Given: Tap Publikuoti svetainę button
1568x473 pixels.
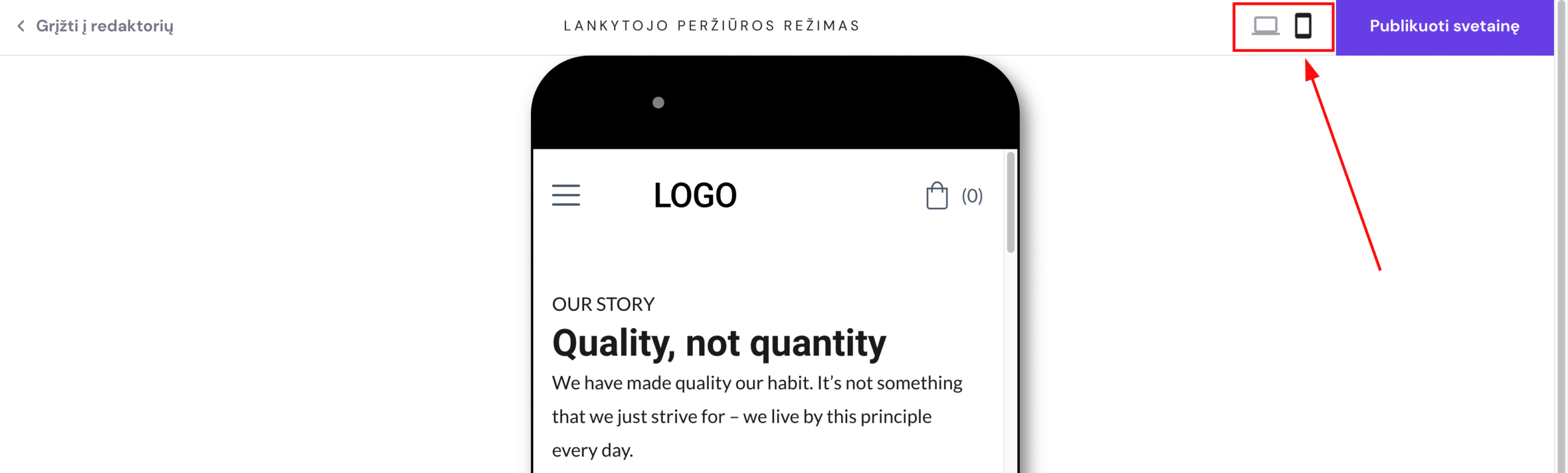Looking at the screenshot, I should coord(1444,26).
